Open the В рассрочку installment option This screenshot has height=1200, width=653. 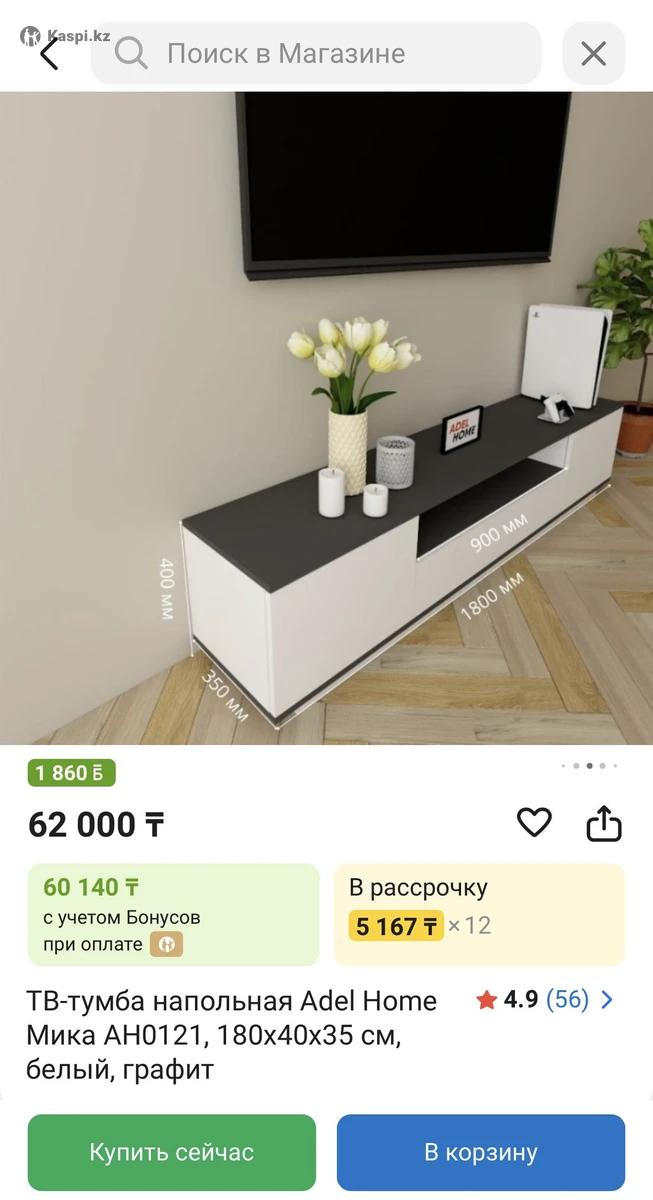click(x=479, y=914)
